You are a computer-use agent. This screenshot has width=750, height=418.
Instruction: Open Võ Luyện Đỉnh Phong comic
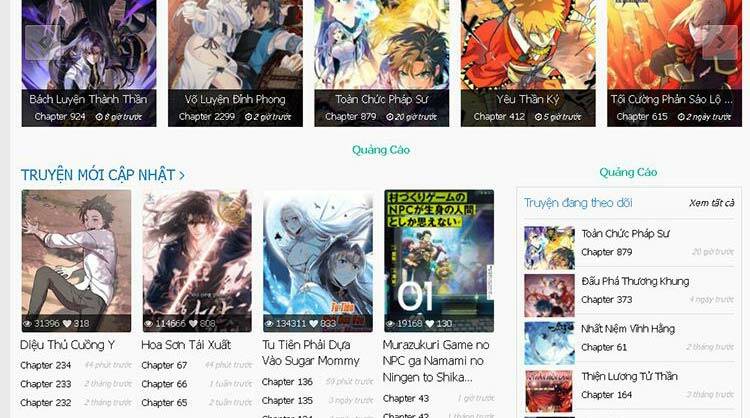[235, 99]
